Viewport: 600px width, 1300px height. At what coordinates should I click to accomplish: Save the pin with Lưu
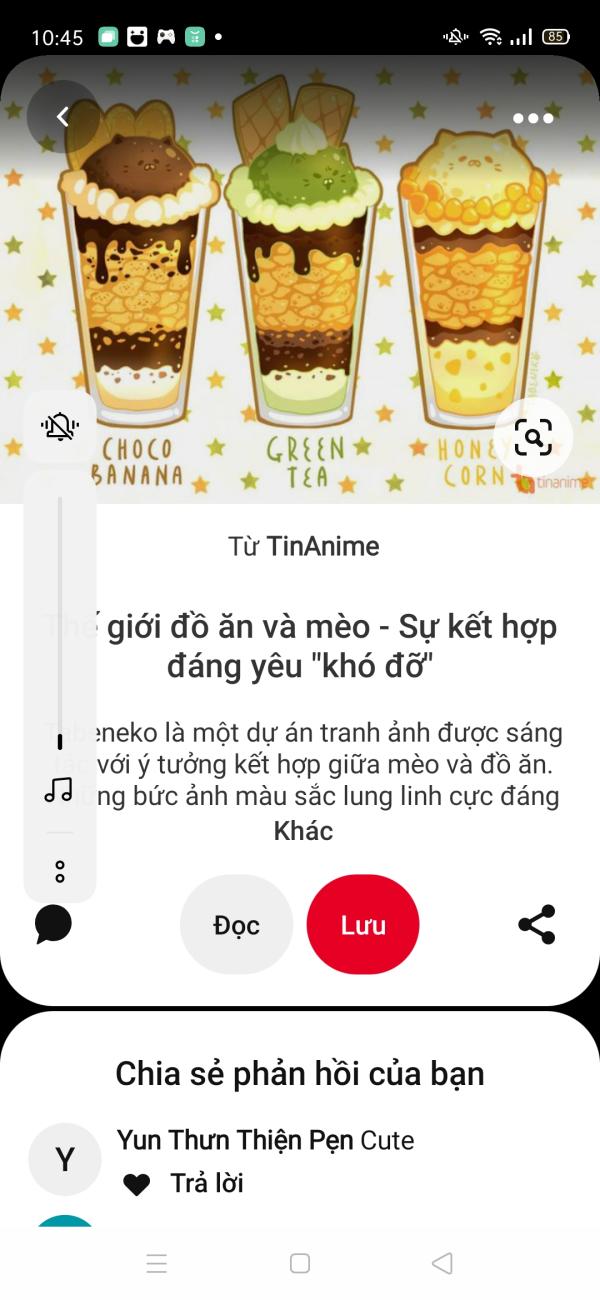click(x=363, y=925)
